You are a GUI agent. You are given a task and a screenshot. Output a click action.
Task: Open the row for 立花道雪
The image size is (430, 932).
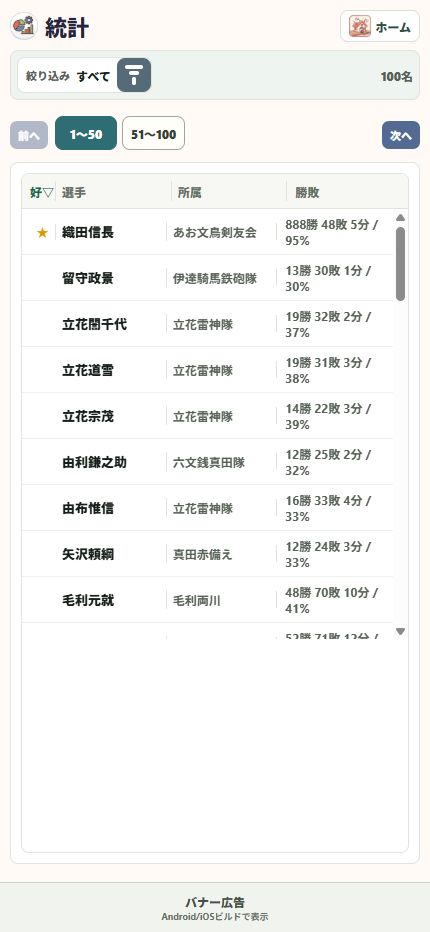207,370
